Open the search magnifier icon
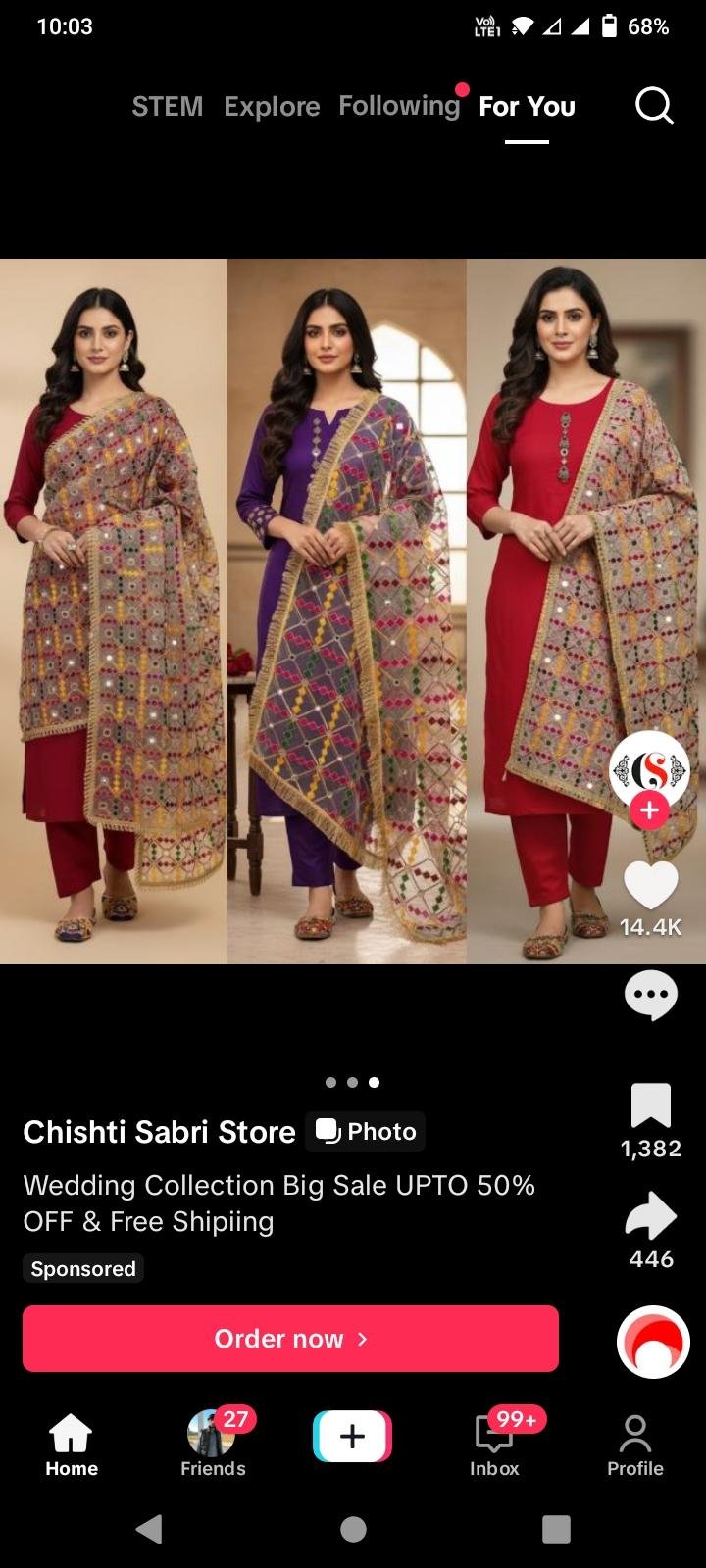The image size is (706, 1568). point(654,106)
